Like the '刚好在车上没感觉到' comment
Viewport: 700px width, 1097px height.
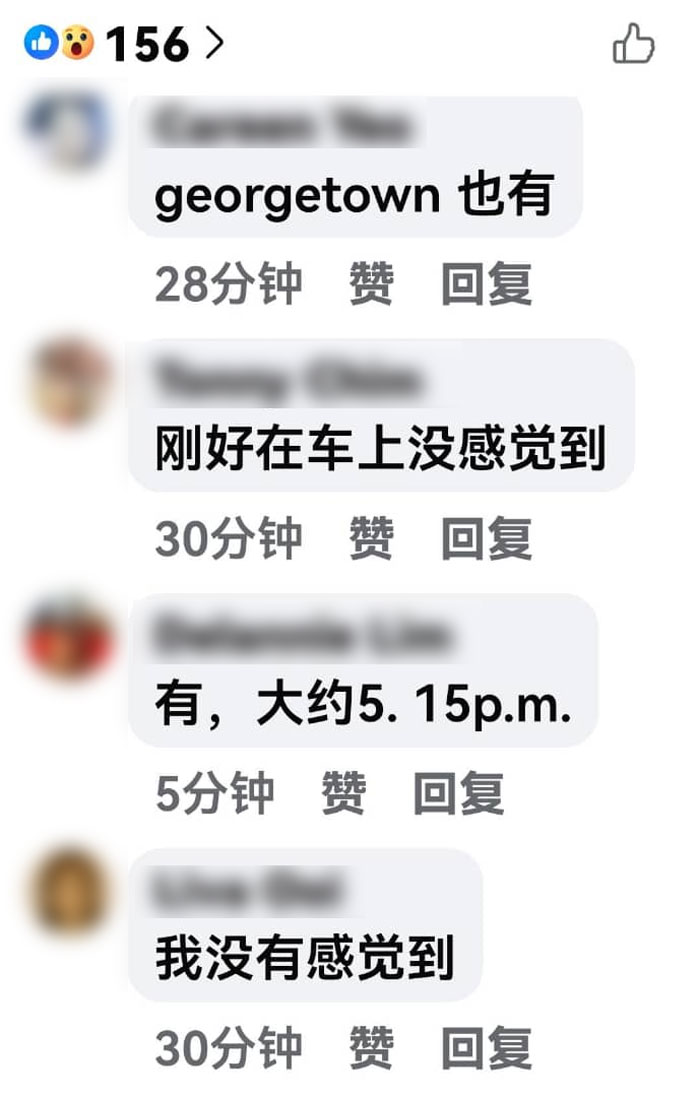pos(371,539)
